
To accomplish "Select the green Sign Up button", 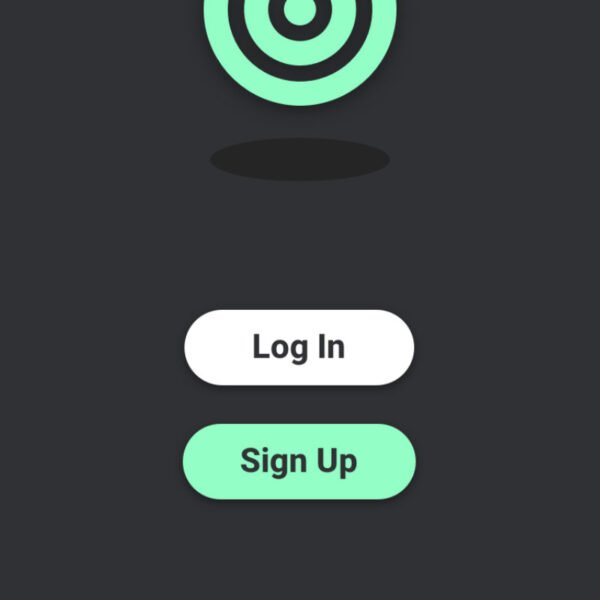I will tap(299, 461).
